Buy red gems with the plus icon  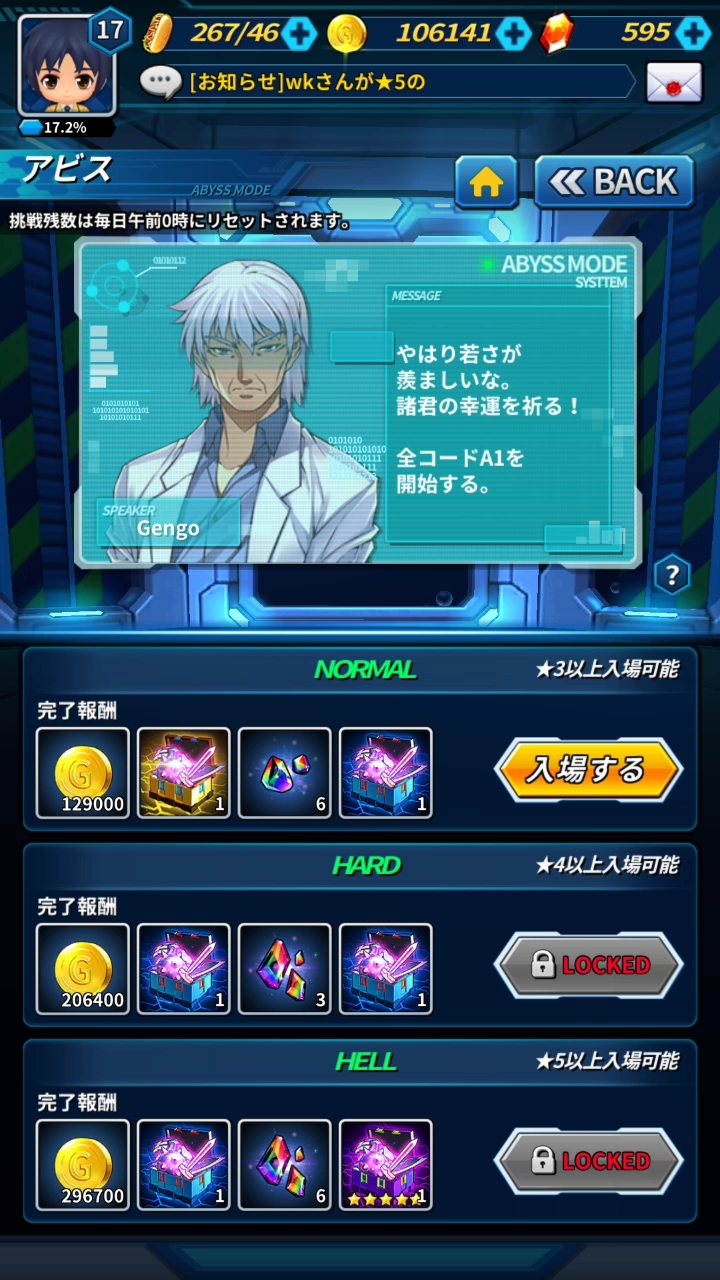coord(692,34)
